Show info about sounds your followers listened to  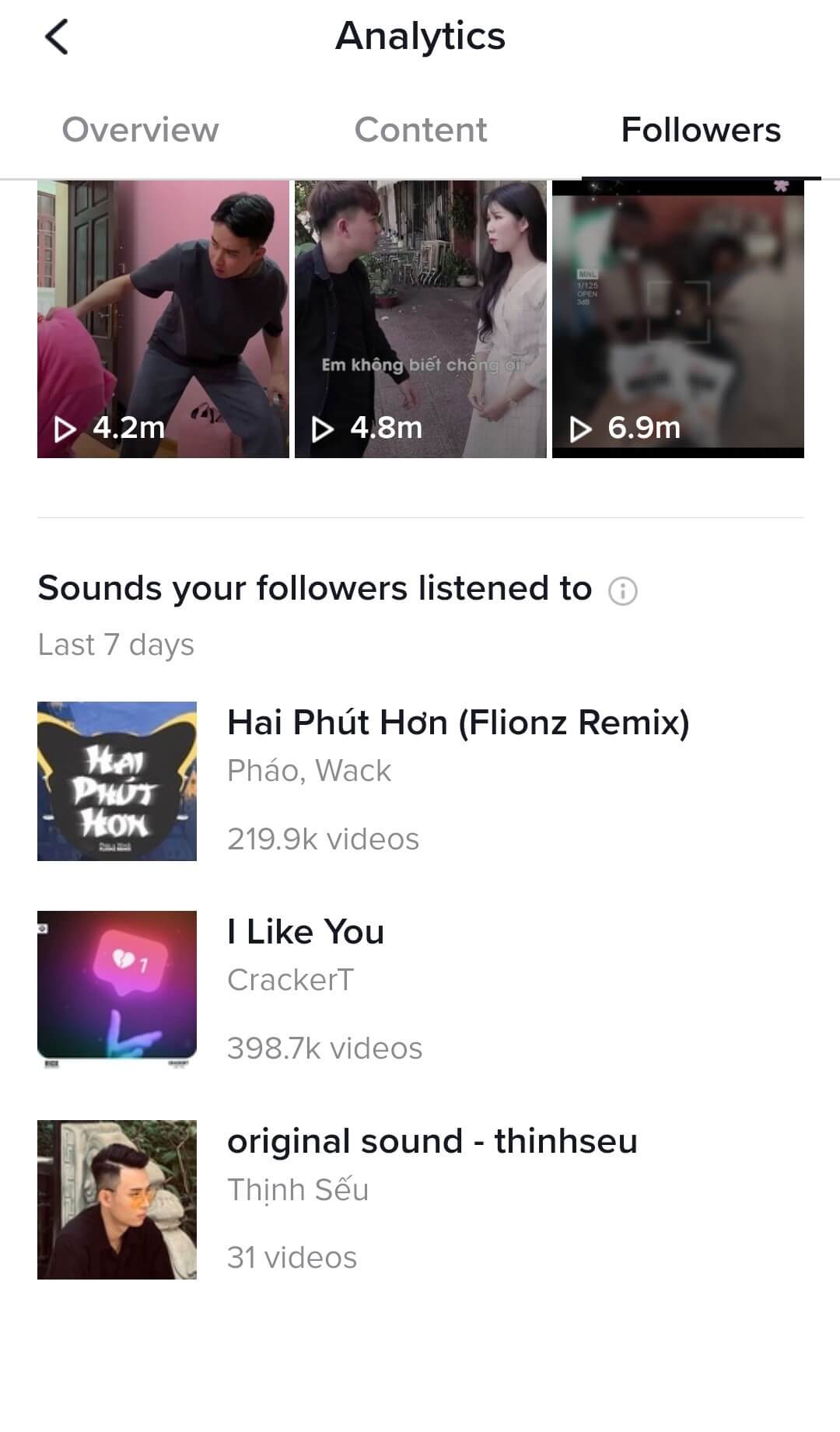click(x=622, y=591)
